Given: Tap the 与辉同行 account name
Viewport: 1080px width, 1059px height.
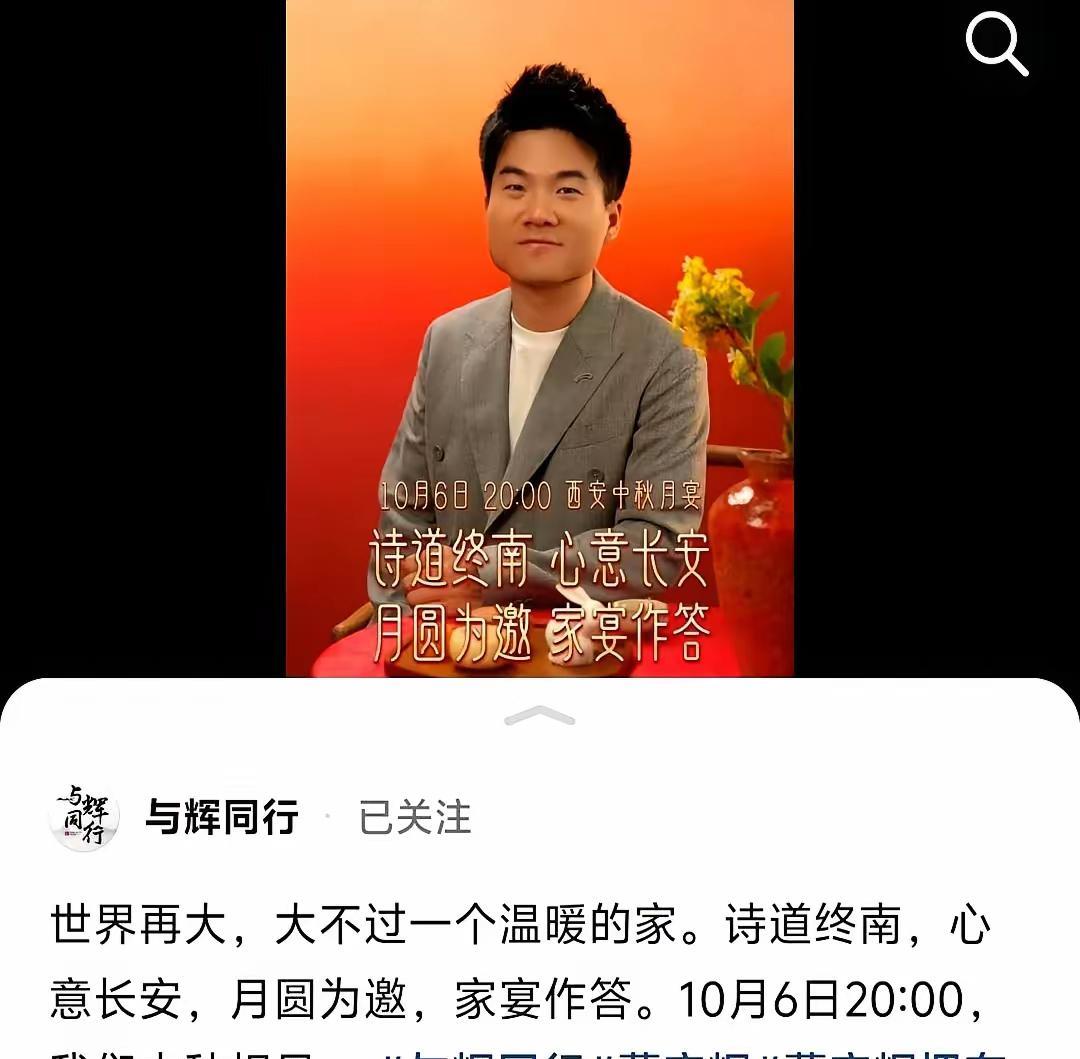Looking at the screenshot, I should point(222,817).
